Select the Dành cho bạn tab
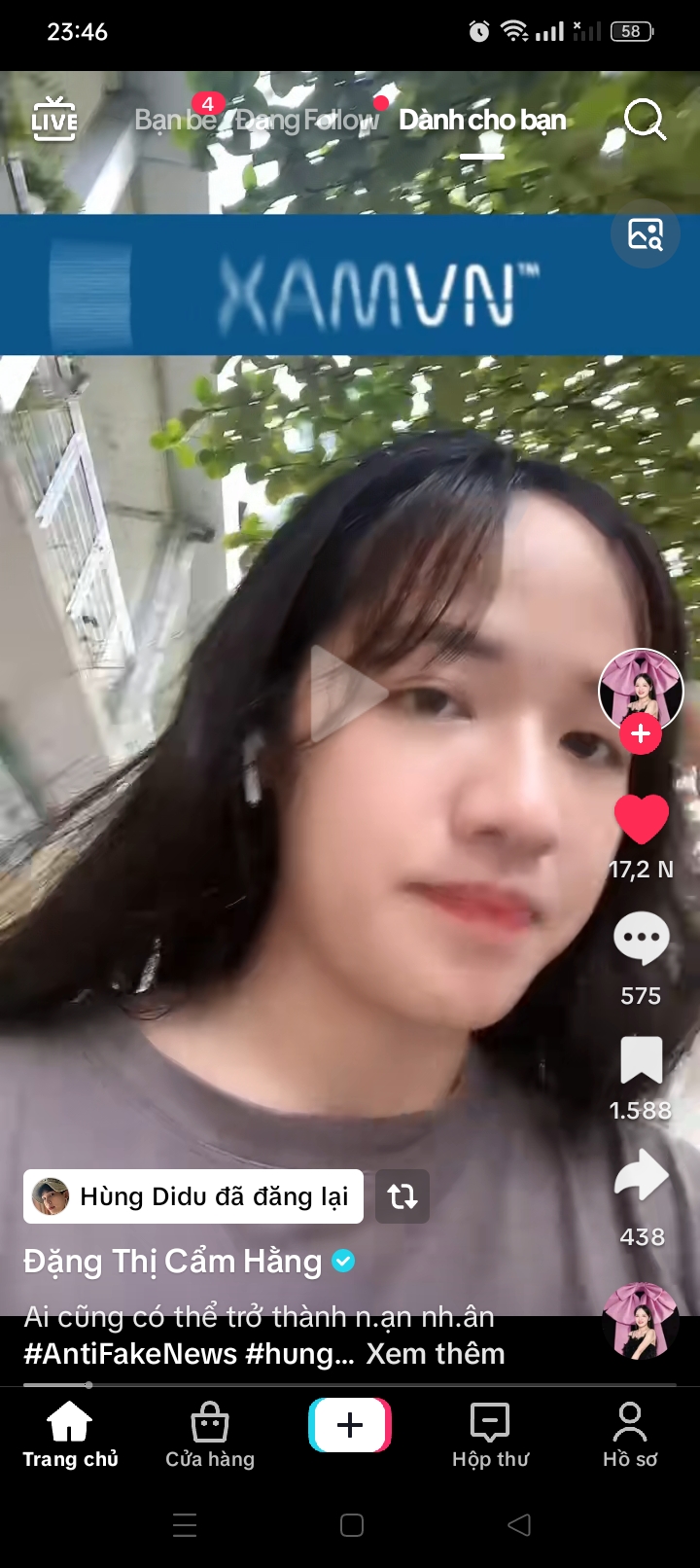The height and width of the screenshot is (1568, 700). click(x=482, y=121)
